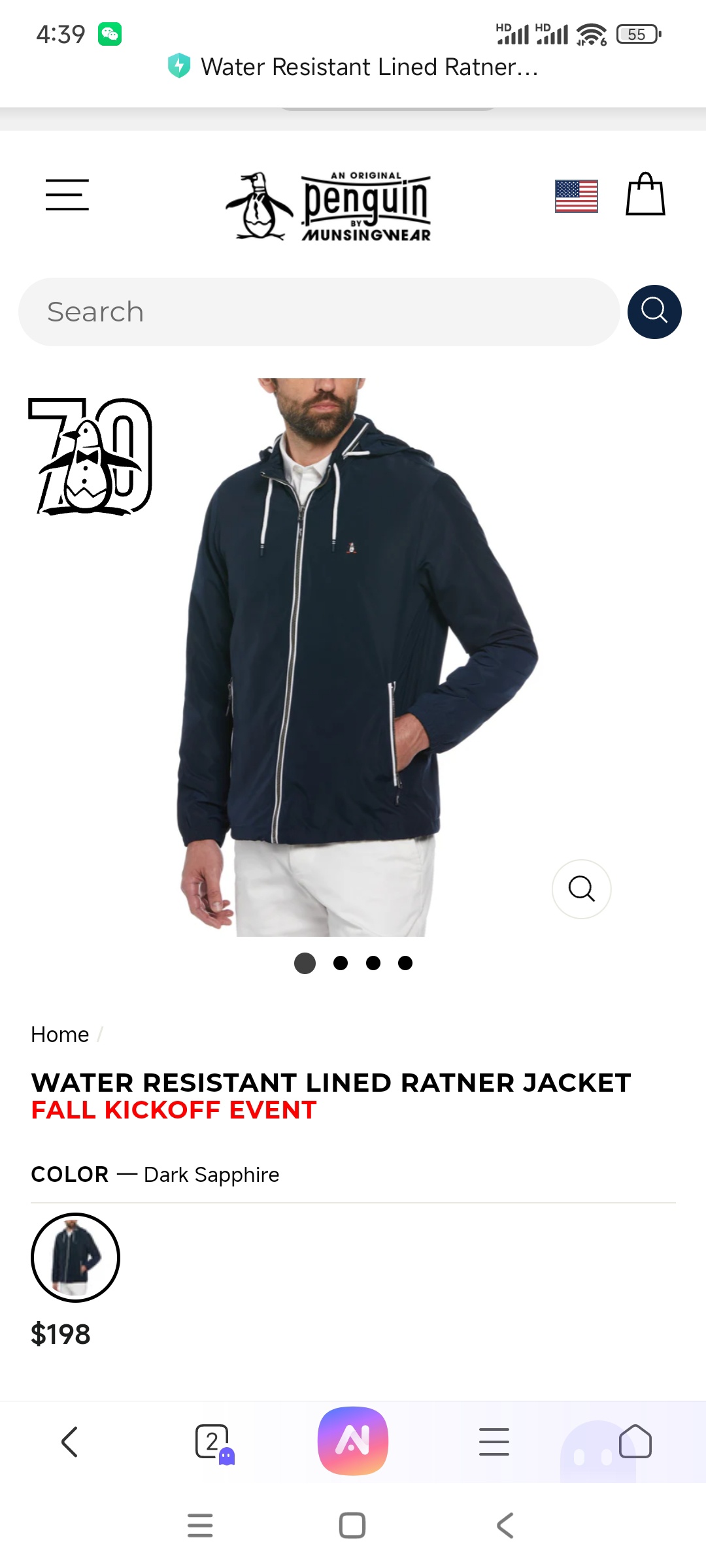706x1568 pixels.
Task: Jump to the fourth product image dot
Action: pyautogui.click(x=405, y=963)
